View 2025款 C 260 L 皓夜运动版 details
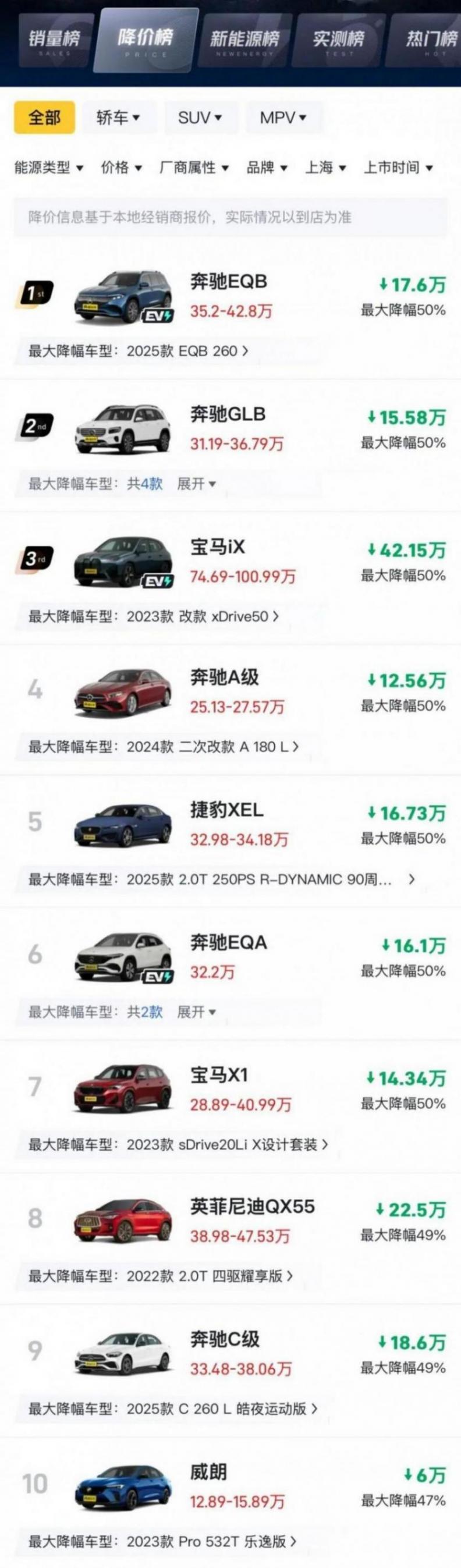 (x=222, y=1409)
